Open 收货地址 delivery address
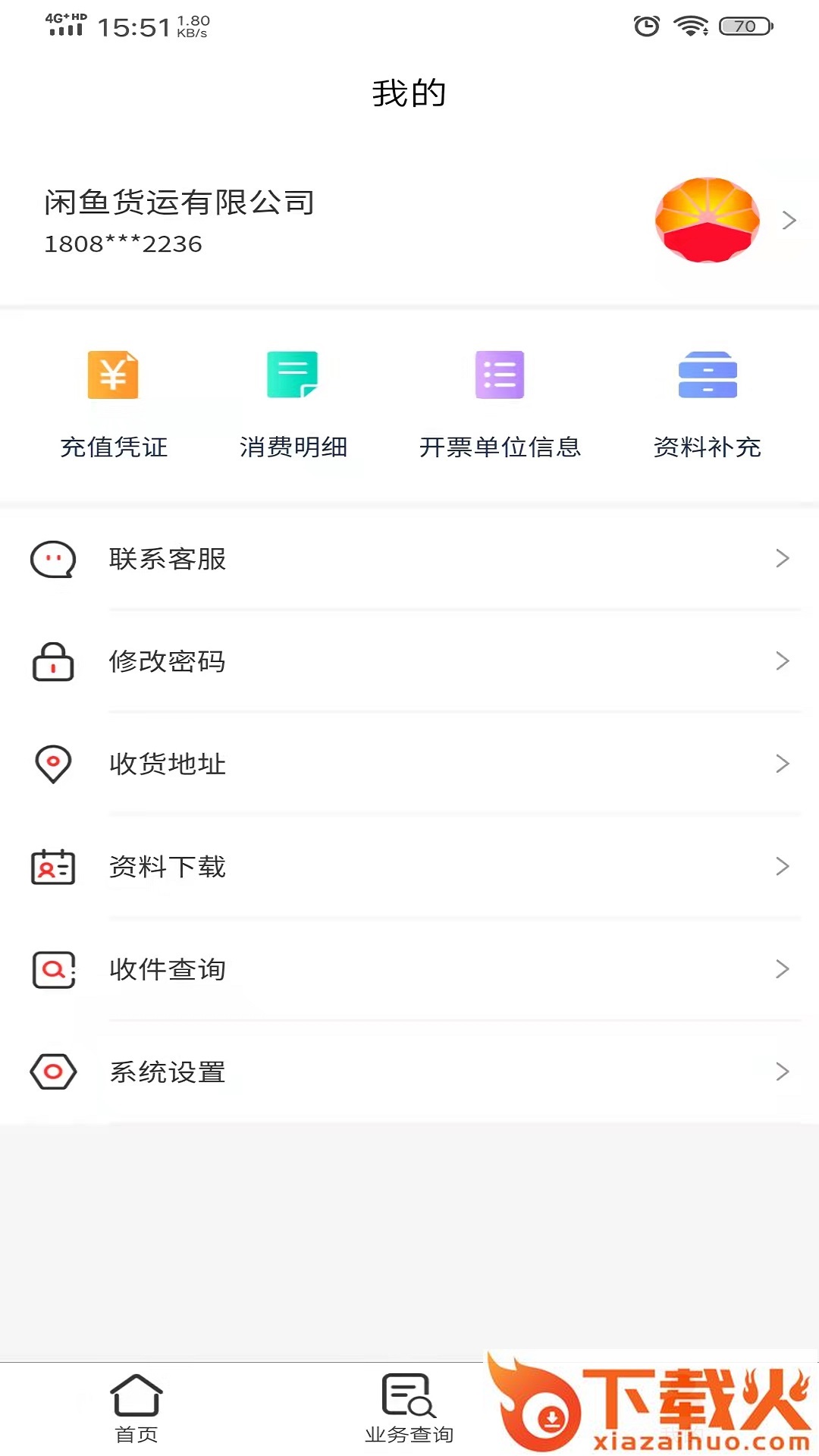 [x=409, y=764]
